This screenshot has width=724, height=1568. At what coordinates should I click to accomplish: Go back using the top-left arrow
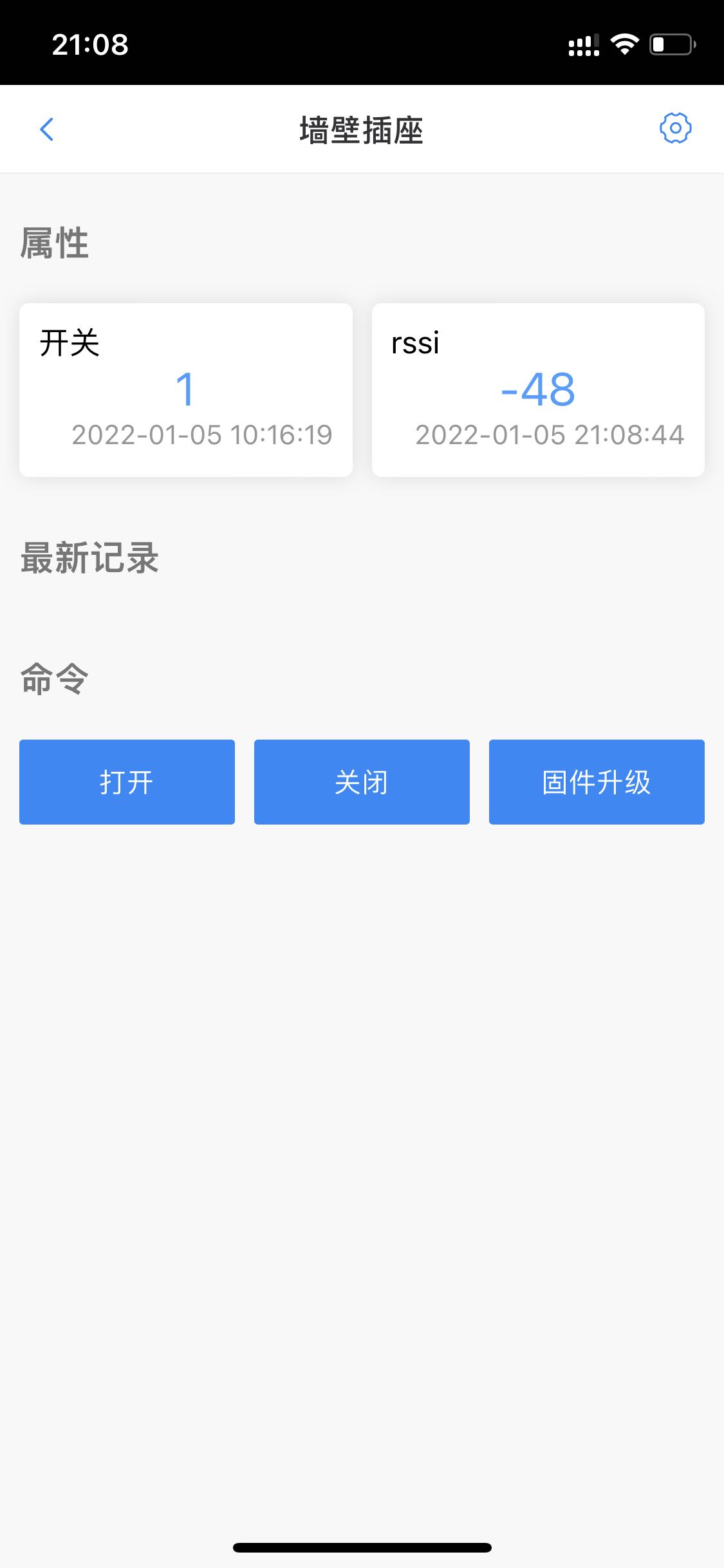[47, 129]
